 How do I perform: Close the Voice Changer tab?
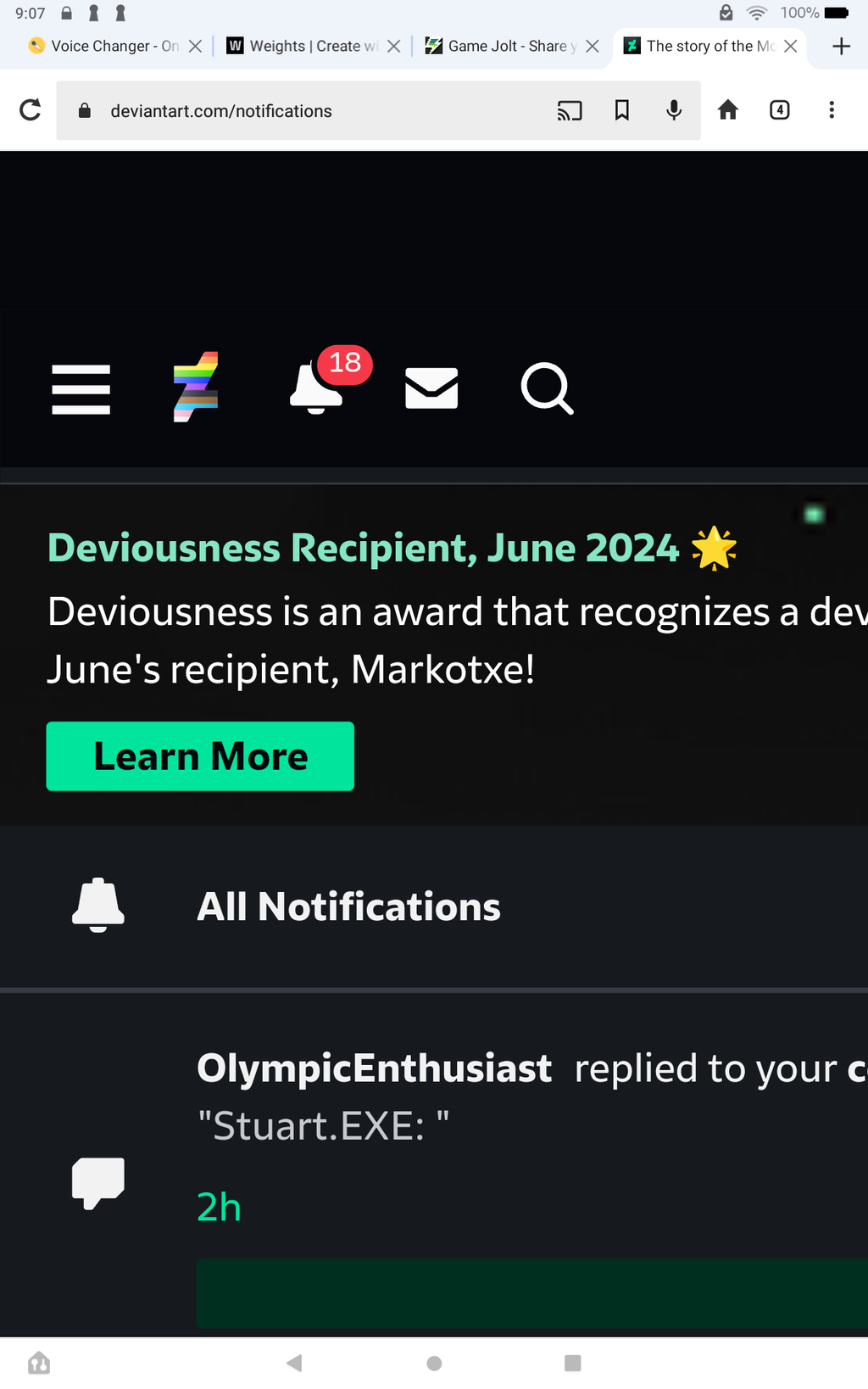pos(195,46)
